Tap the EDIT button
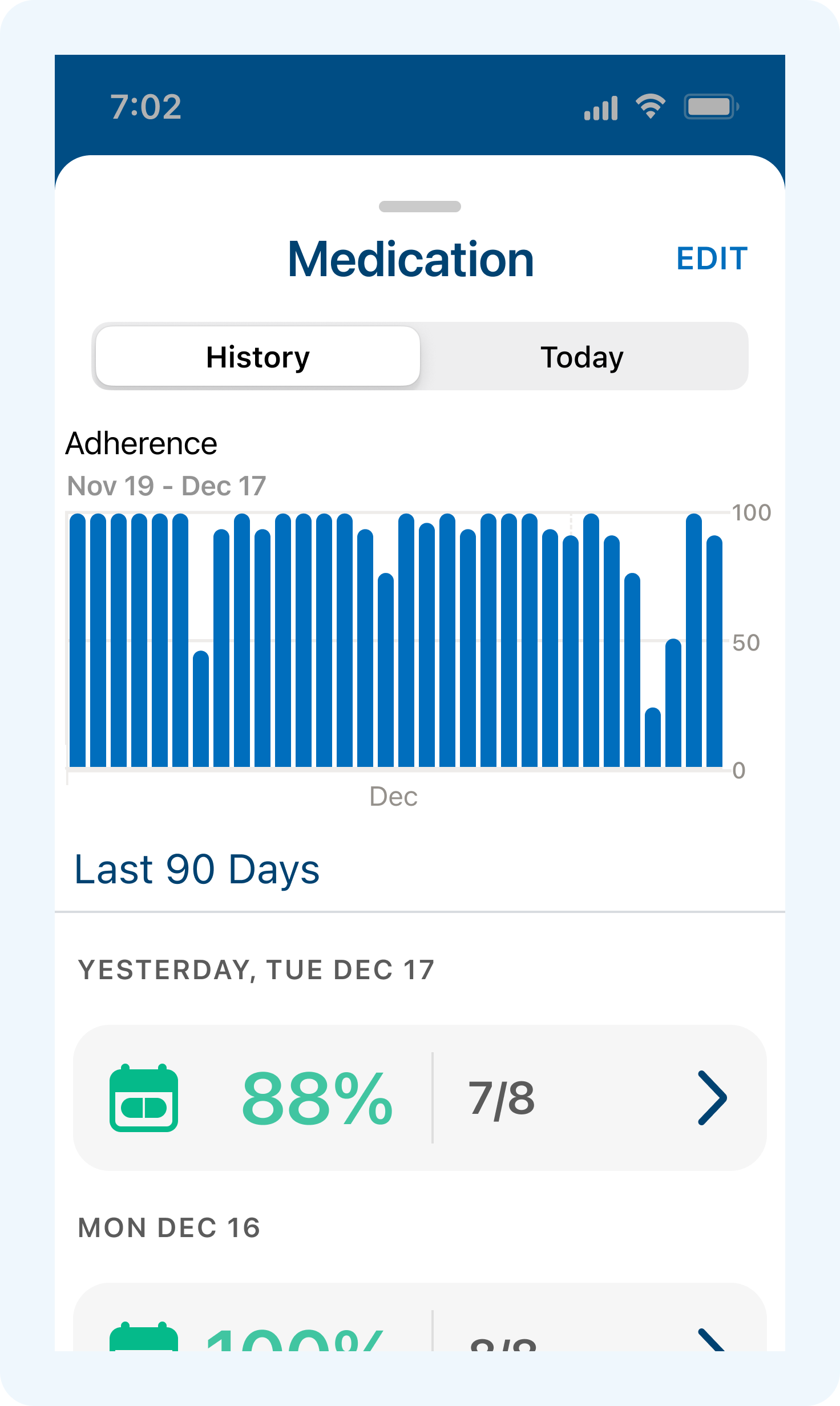This screenshot has height=1406, width=840. point(712,258)
